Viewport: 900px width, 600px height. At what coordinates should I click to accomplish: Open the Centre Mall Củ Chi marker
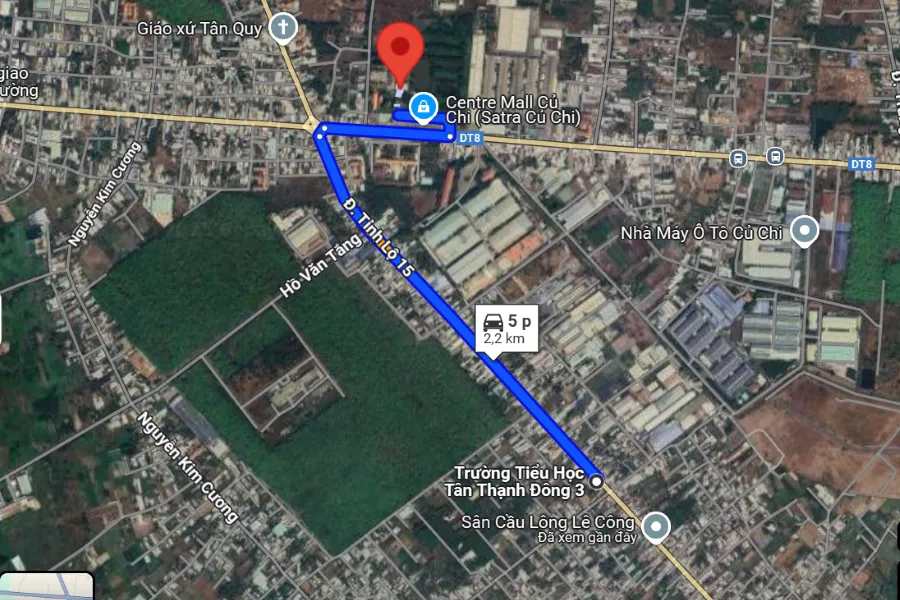pyautogui.click(x=424, y=105)
